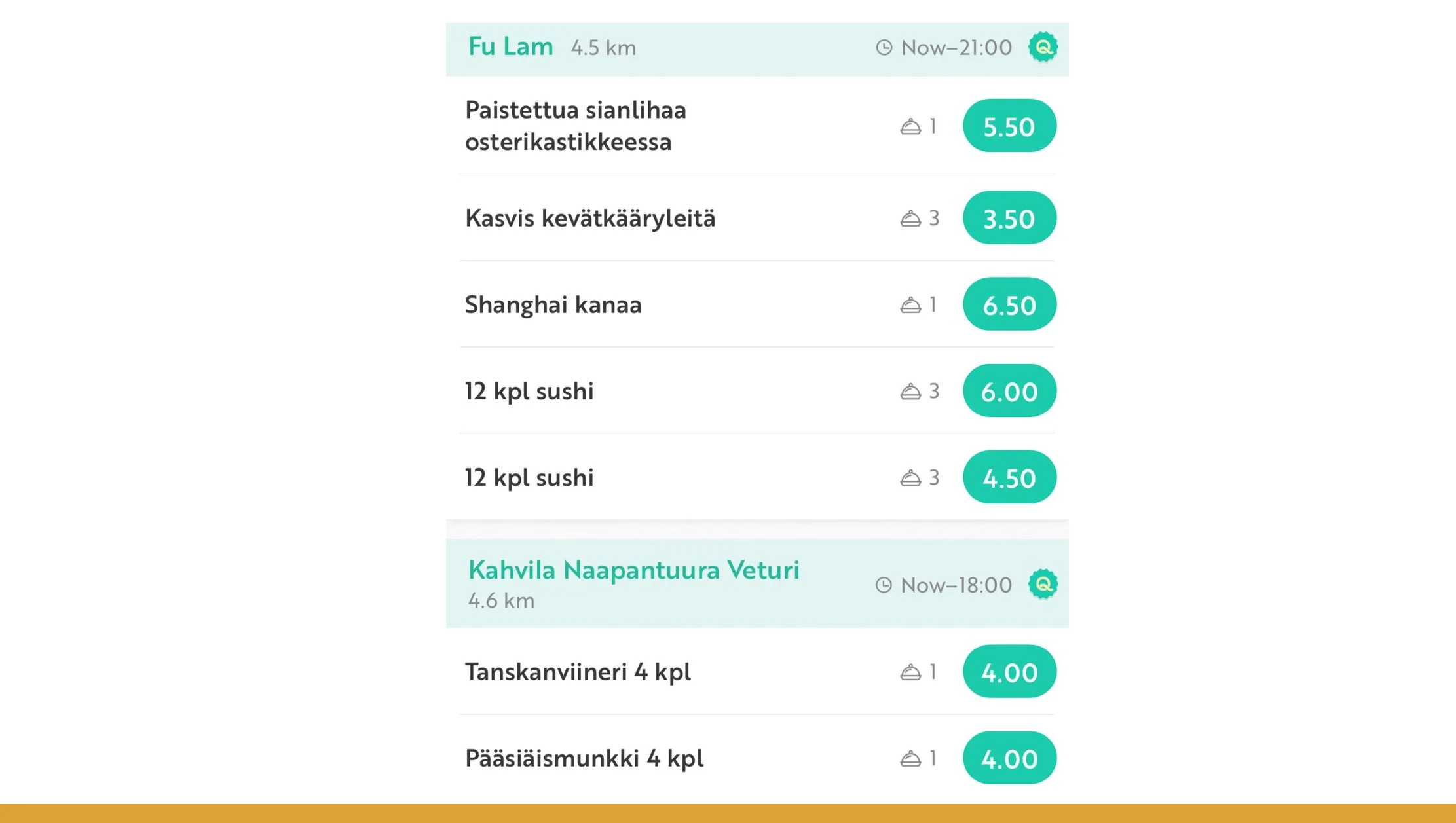This screenshot has height=823, width=1456.
Task: Open the Fu Lam restaurant header
Action: coord(511,47)
